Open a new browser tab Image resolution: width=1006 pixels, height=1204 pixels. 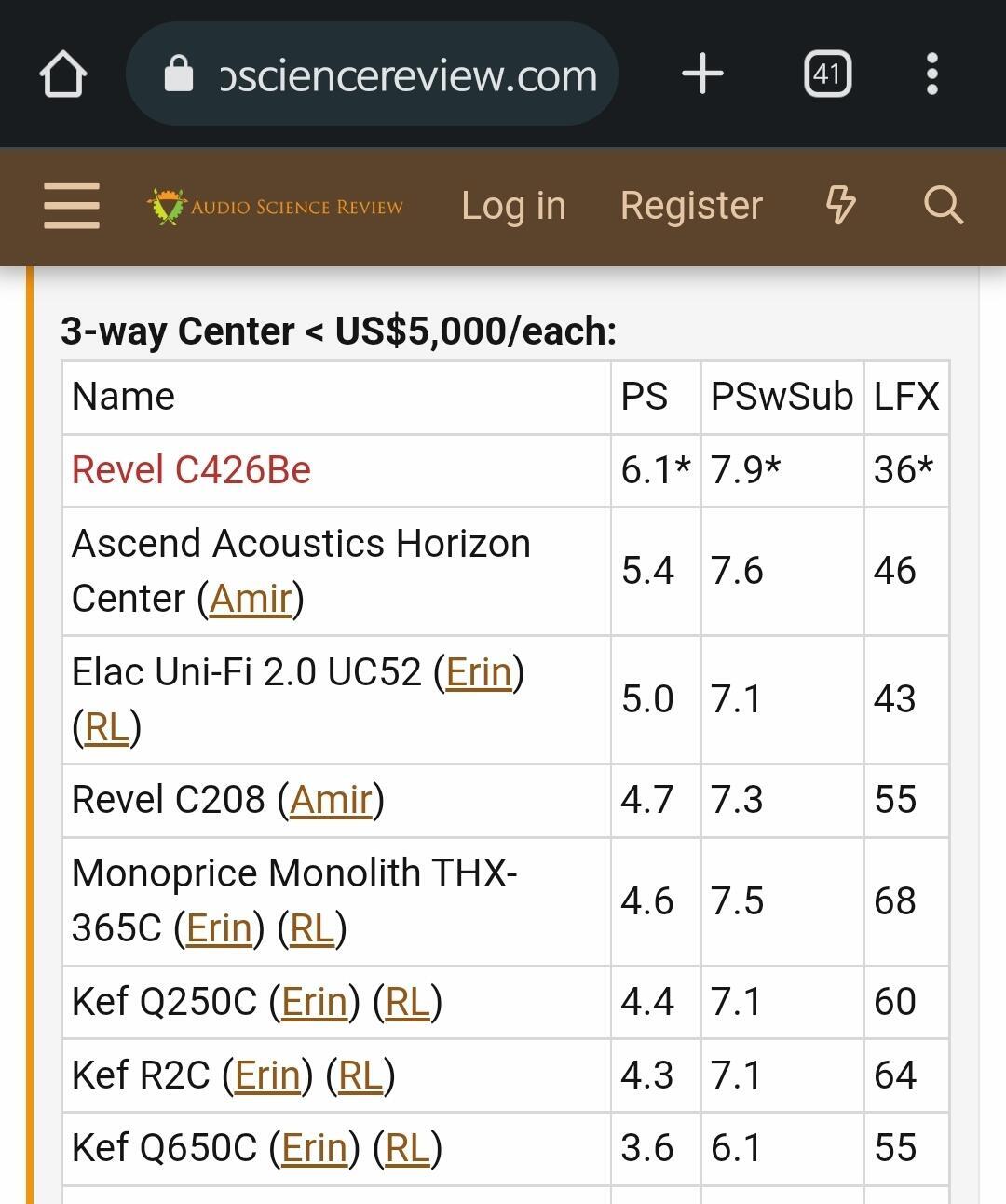pyautogui.click(x=702, y=74)
